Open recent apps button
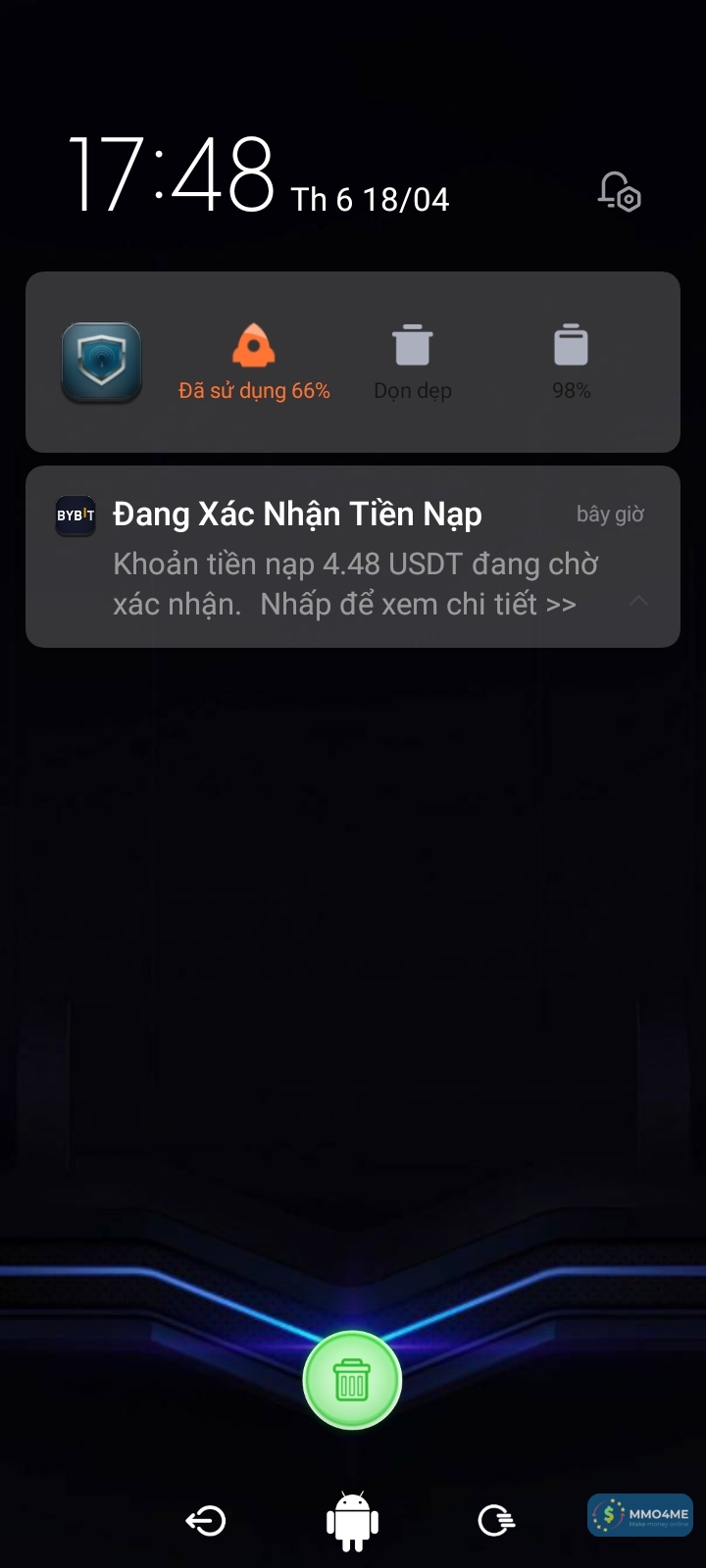The height and width of the screenshot is (1568, 706). click(496, 1520)
